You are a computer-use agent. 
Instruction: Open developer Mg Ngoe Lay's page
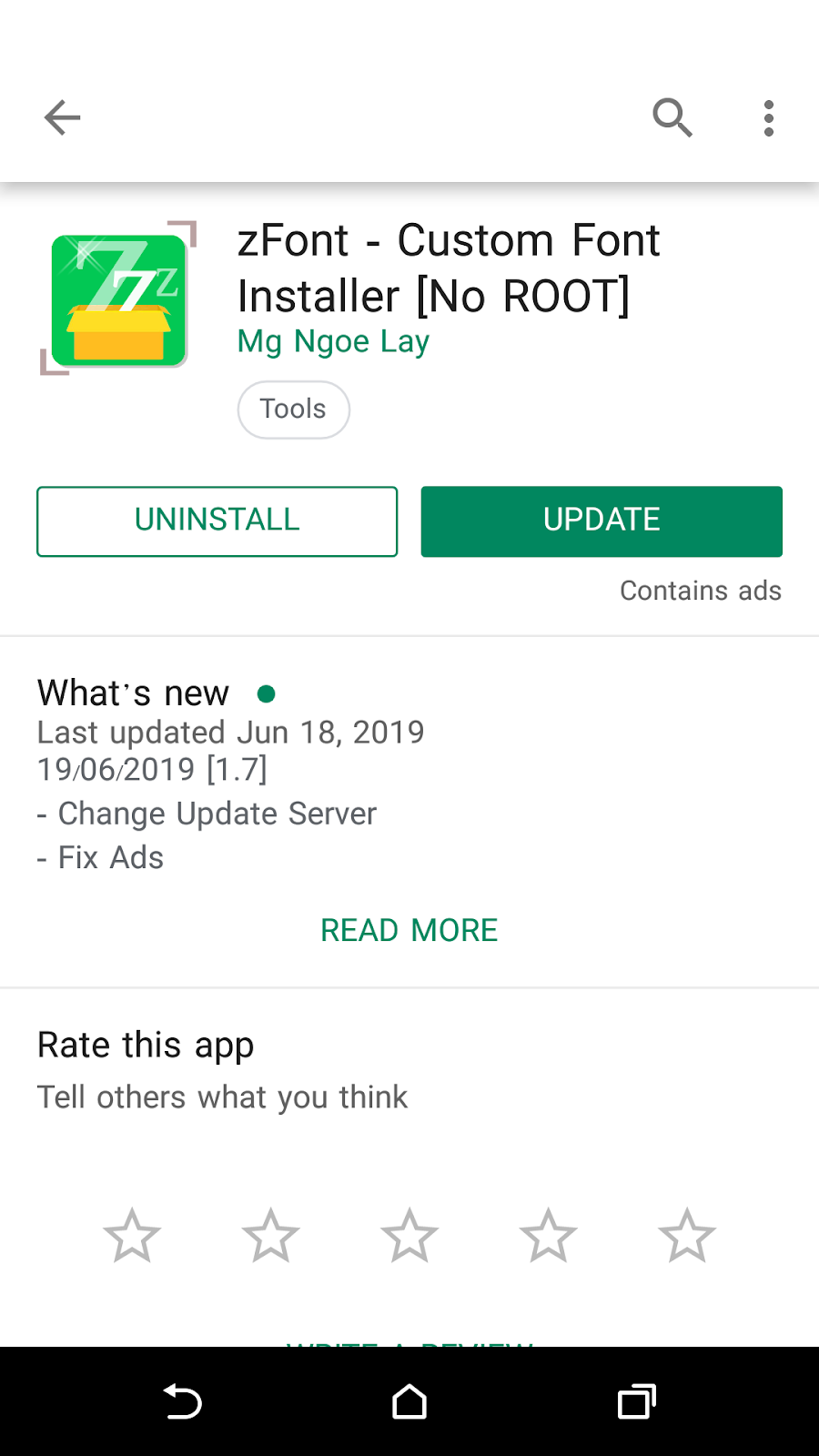point(333,341)
